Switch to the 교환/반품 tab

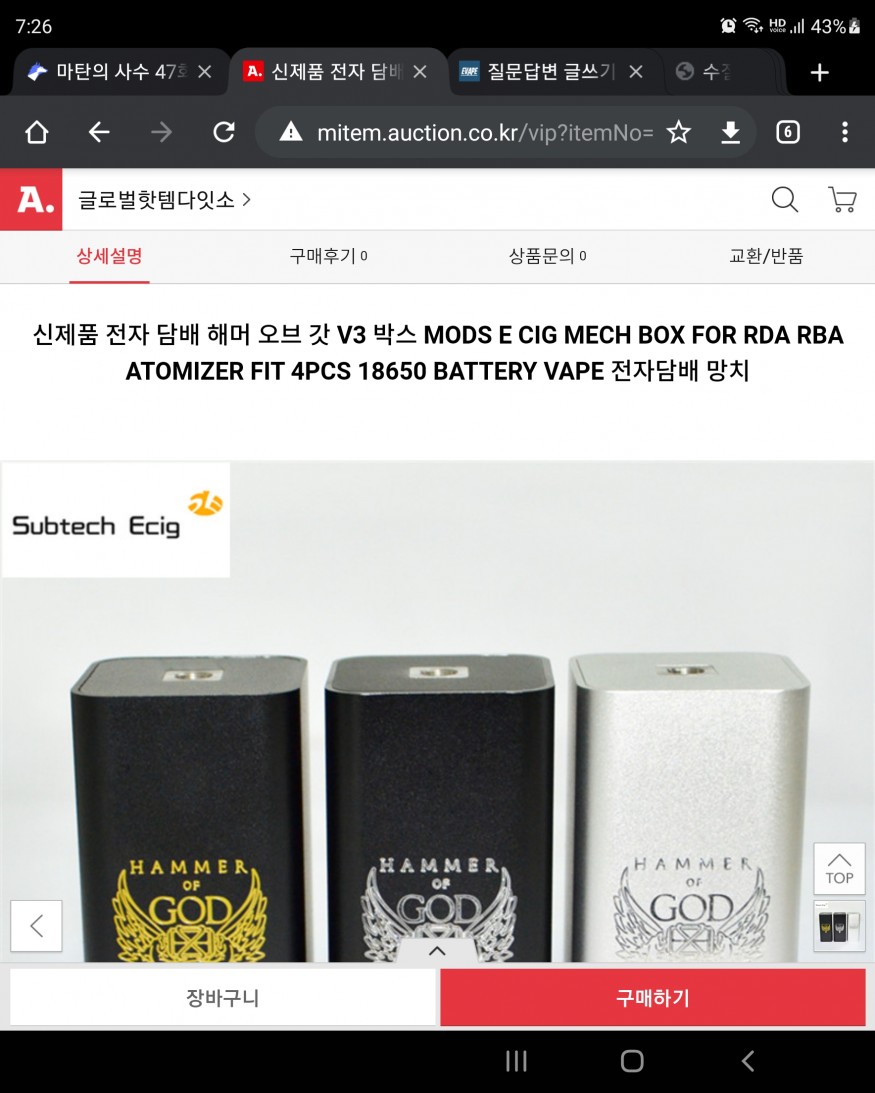[x=766, y=256]
